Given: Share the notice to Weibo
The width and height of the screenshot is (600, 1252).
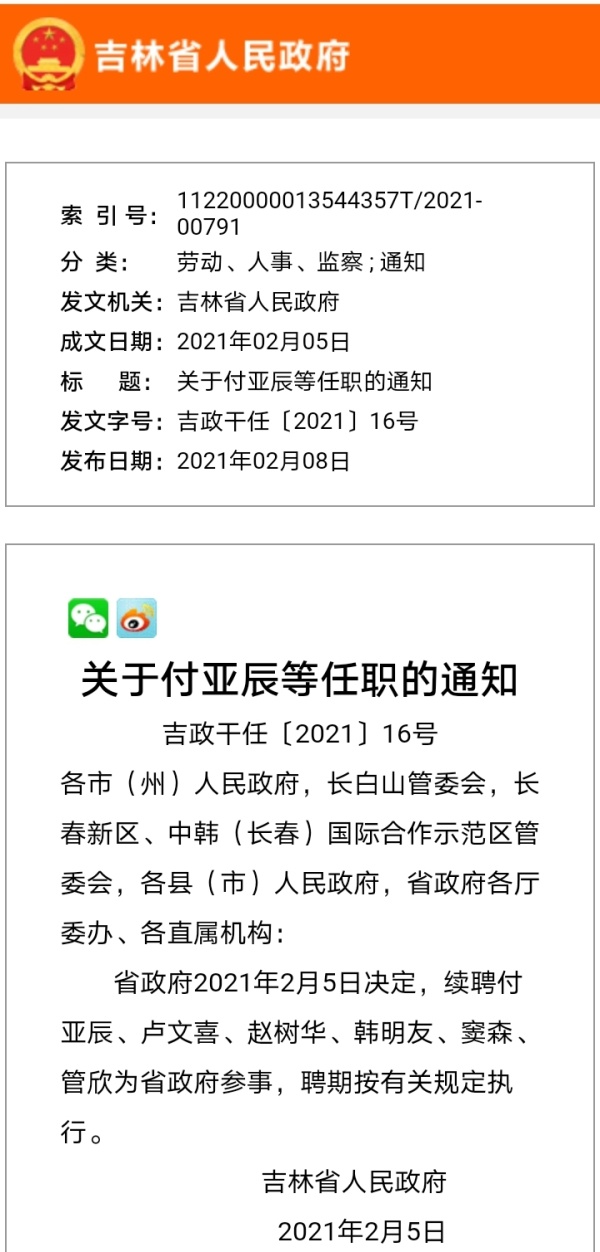Looking at the screenshot, I should (137, 618).
